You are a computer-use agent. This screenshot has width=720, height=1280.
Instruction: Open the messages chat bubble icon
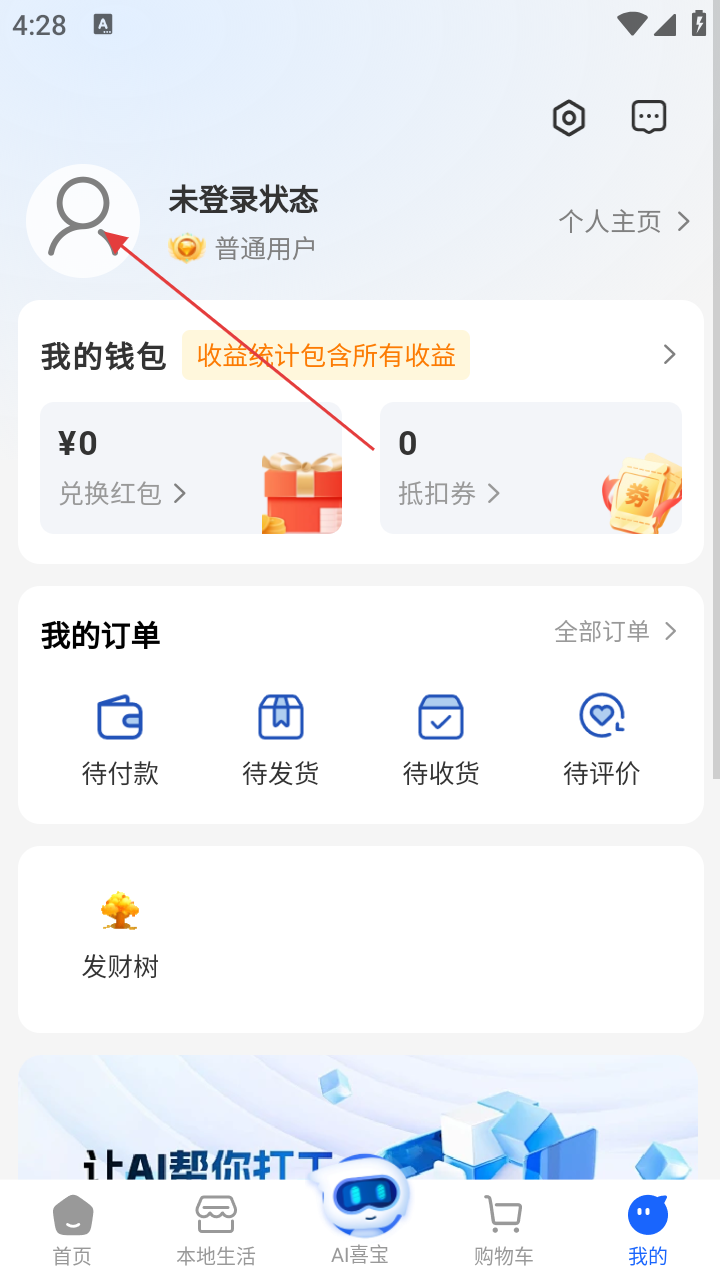(649, 118)
